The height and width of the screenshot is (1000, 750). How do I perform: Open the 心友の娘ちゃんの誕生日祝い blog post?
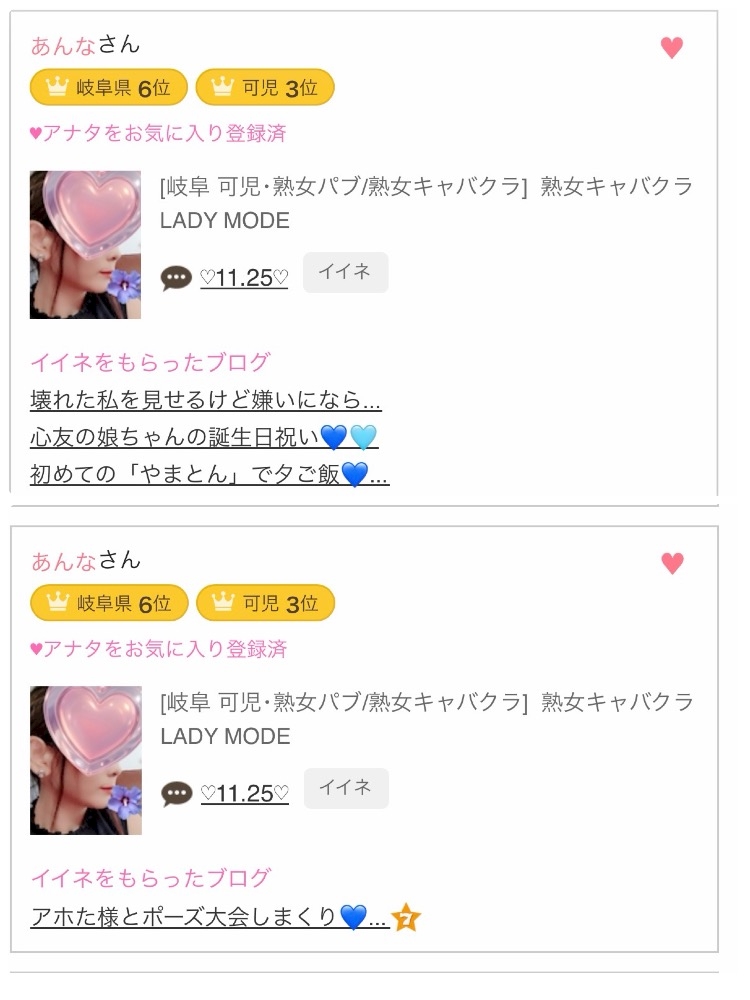pos(203,437)
